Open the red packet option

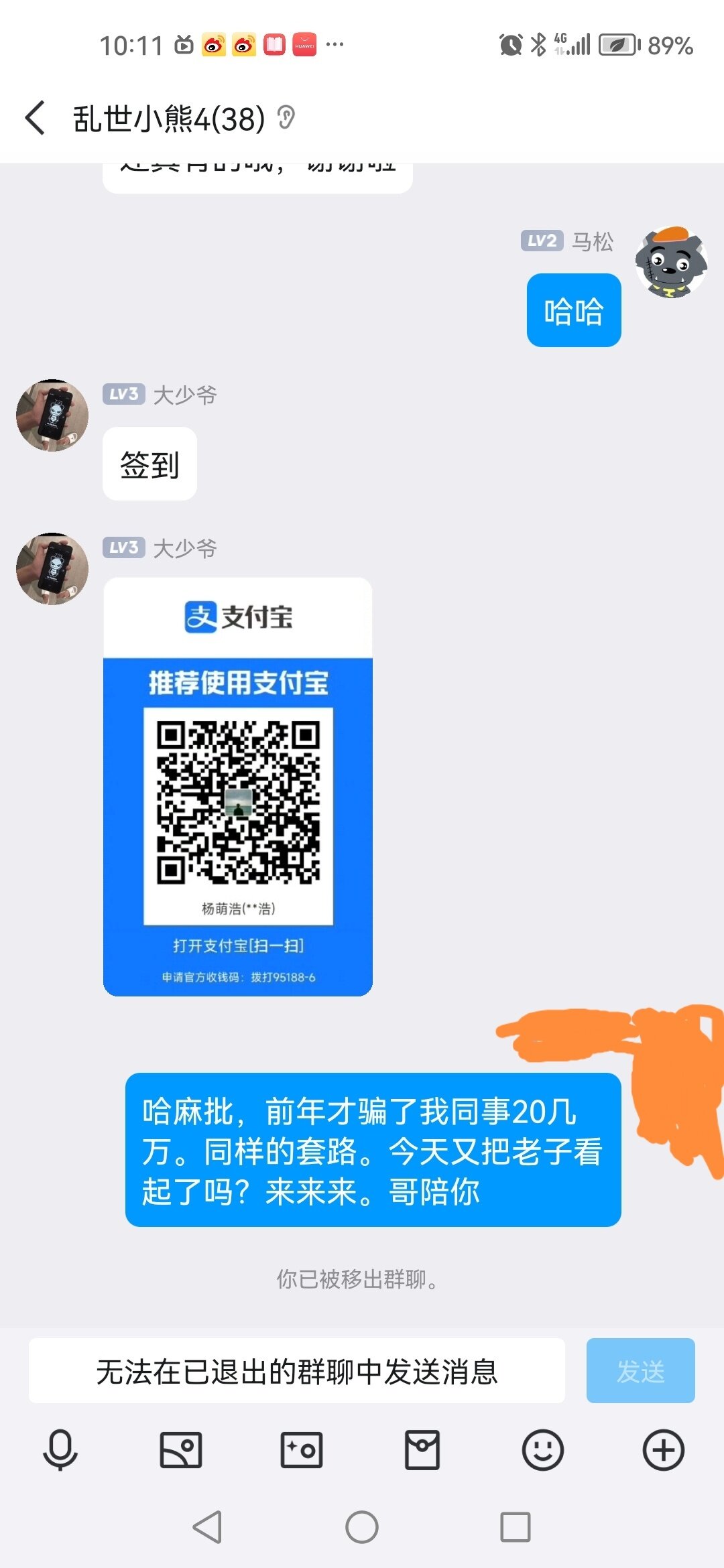pos(422,1450)
